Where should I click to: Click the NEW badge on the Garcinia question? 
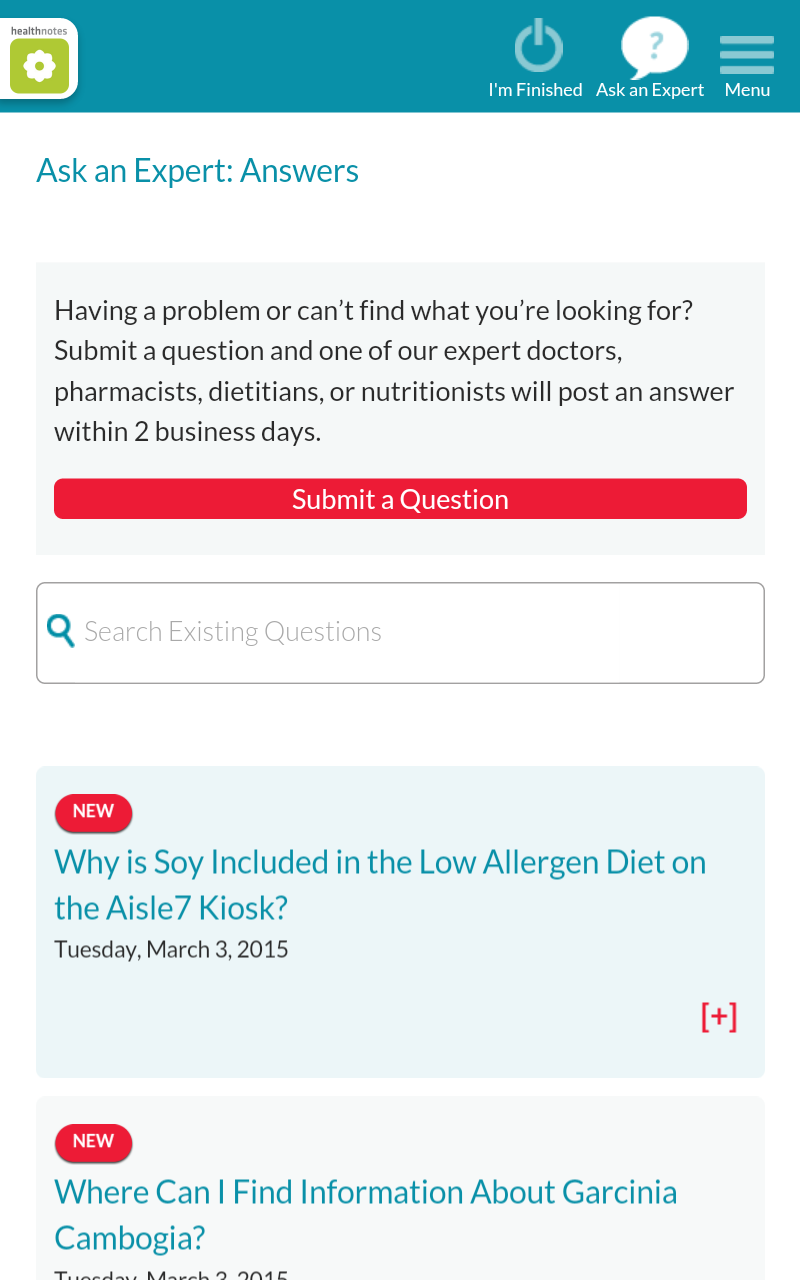[93, 1142]
